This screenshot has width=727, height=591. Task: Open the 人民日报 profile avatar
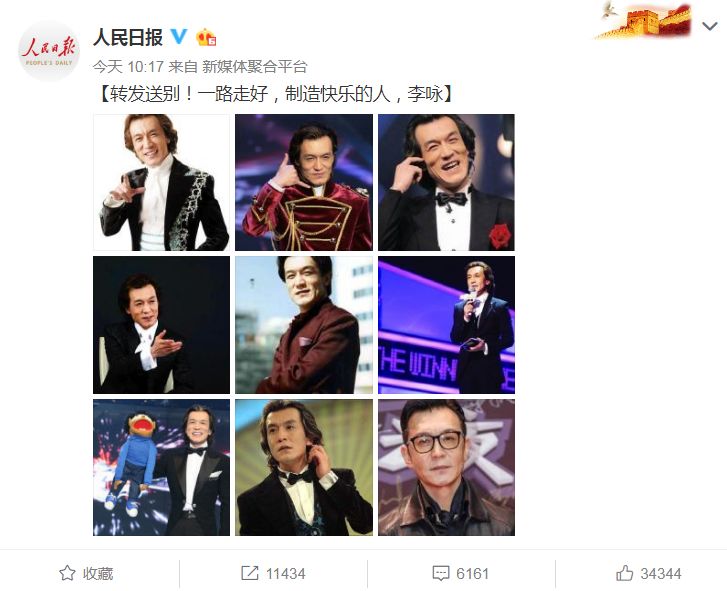tap(48, 50)
